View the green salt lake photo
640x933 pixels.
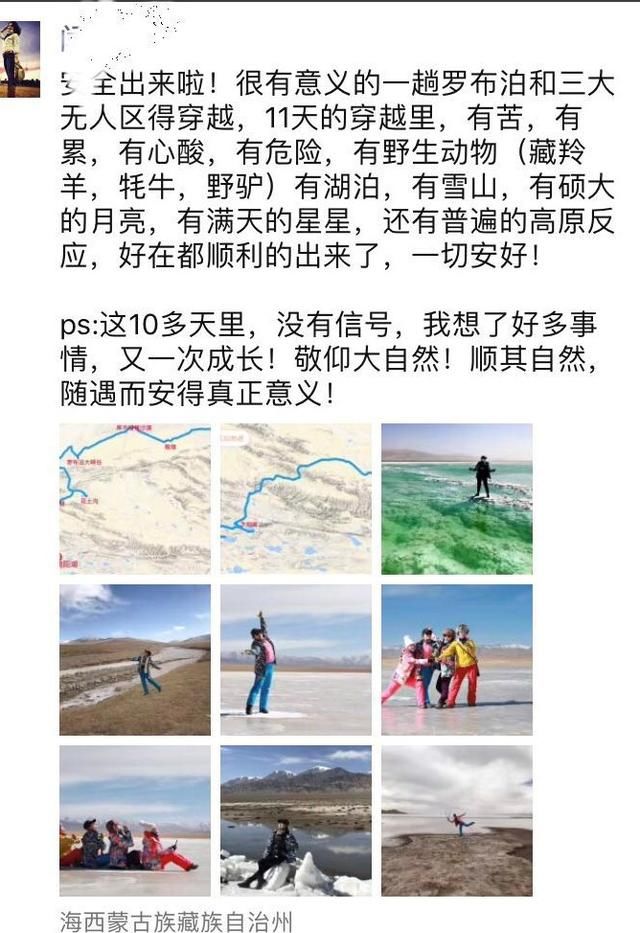(x=457, y=498)
